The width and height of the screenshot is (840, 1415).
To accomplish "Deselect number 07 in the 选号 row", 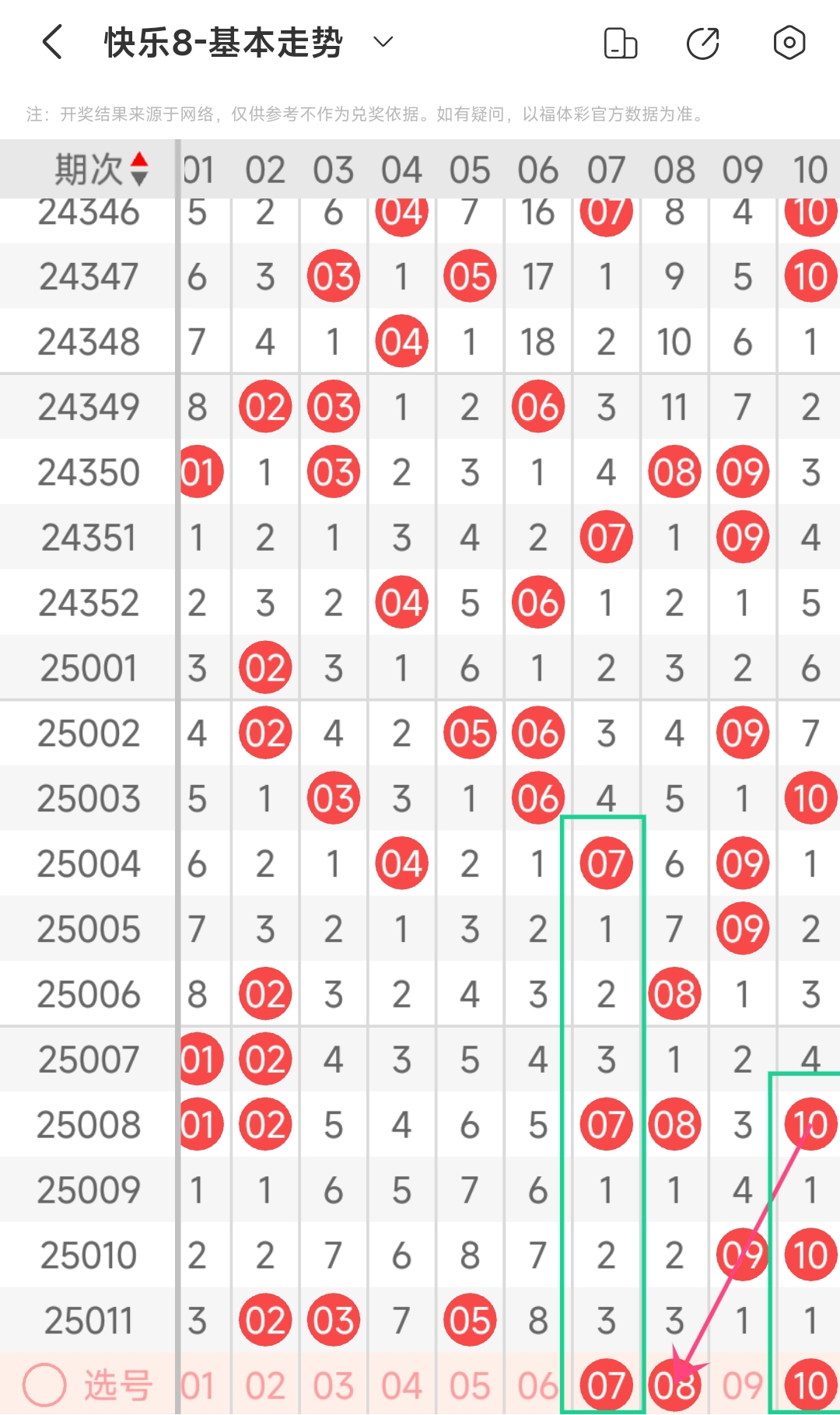I will click(606, 1385).
